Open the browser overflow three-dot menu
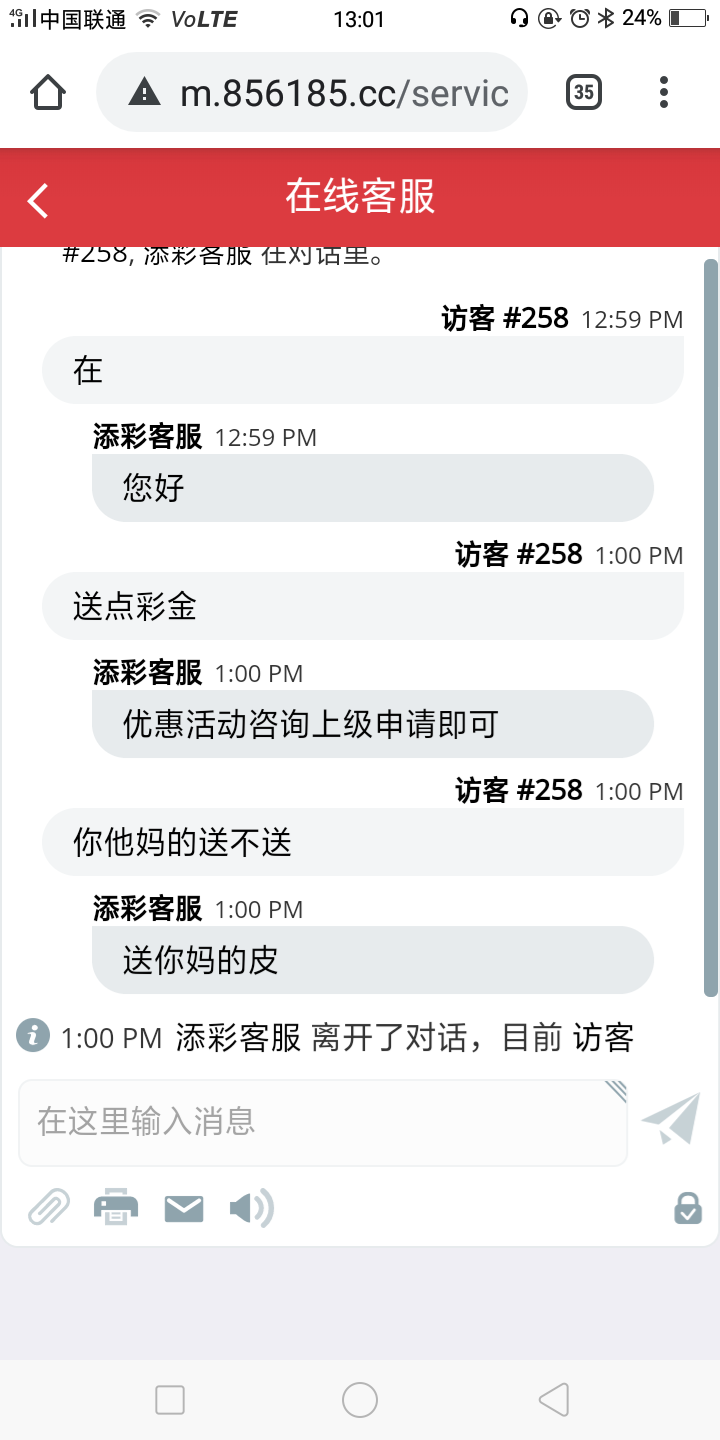The height and width of the screenshot is (1440, 720). coord(663,91)
